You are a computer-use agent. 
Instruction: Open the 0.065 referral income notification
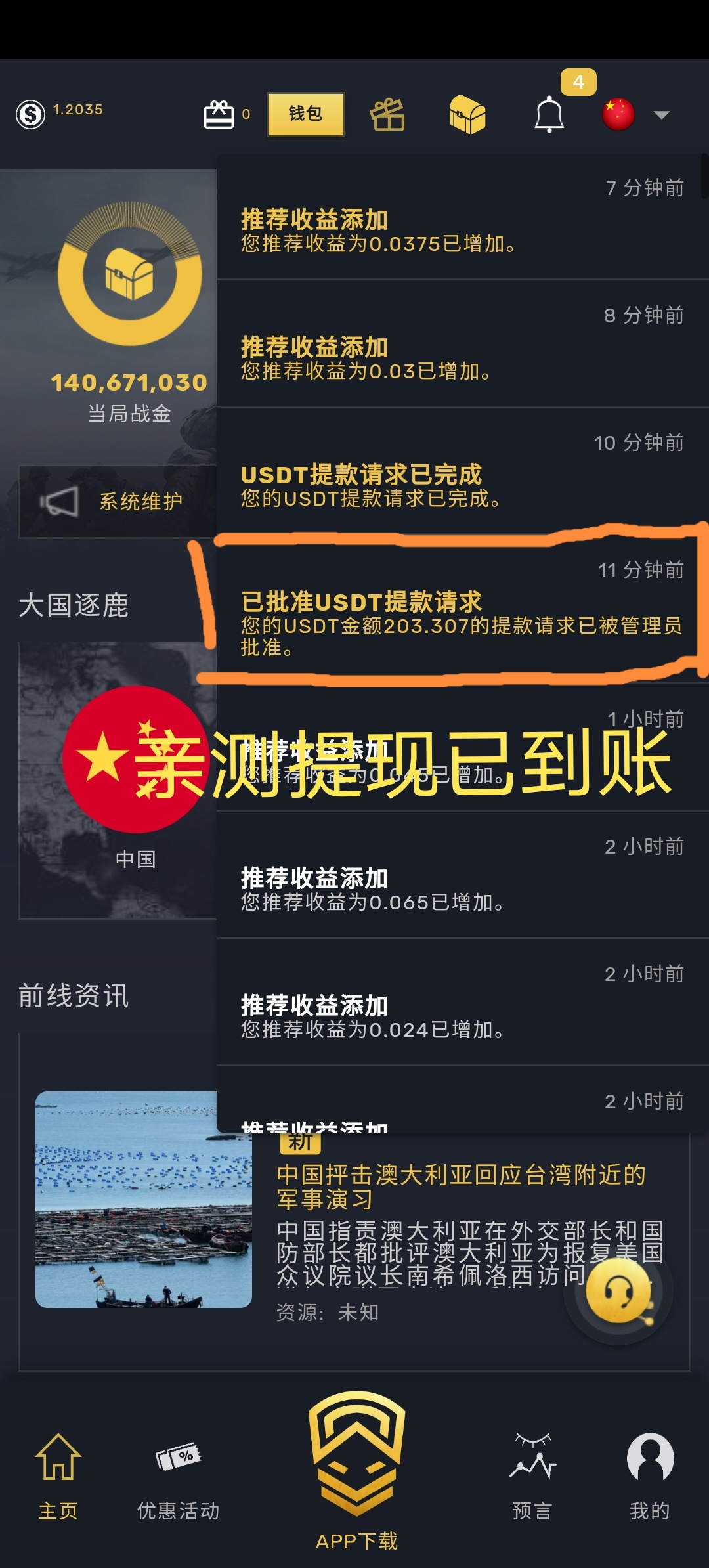[x=462, y=878]
